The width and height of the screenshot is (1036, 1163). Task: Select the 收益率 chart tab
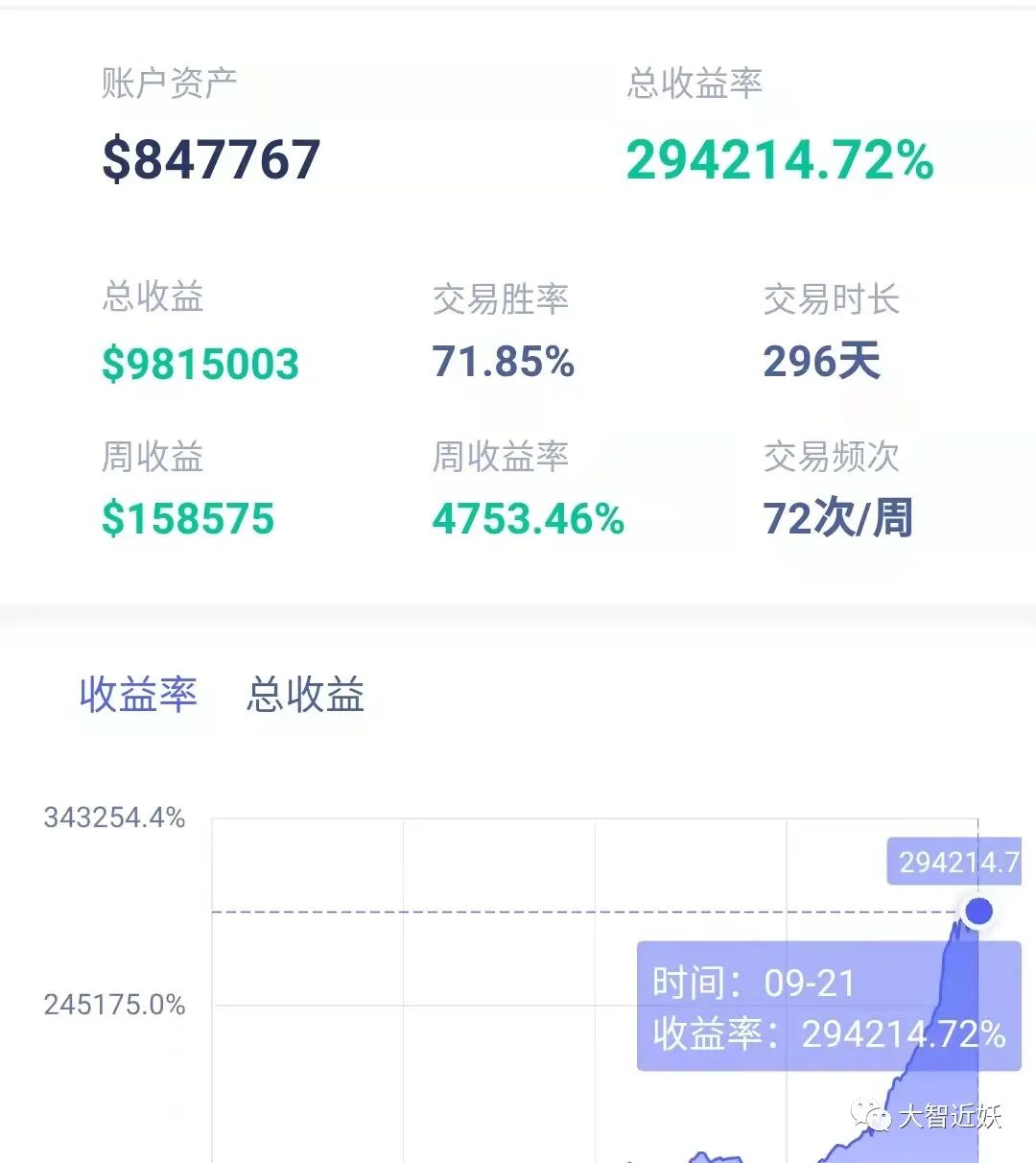pyautogui.click(x=138, y=694)
